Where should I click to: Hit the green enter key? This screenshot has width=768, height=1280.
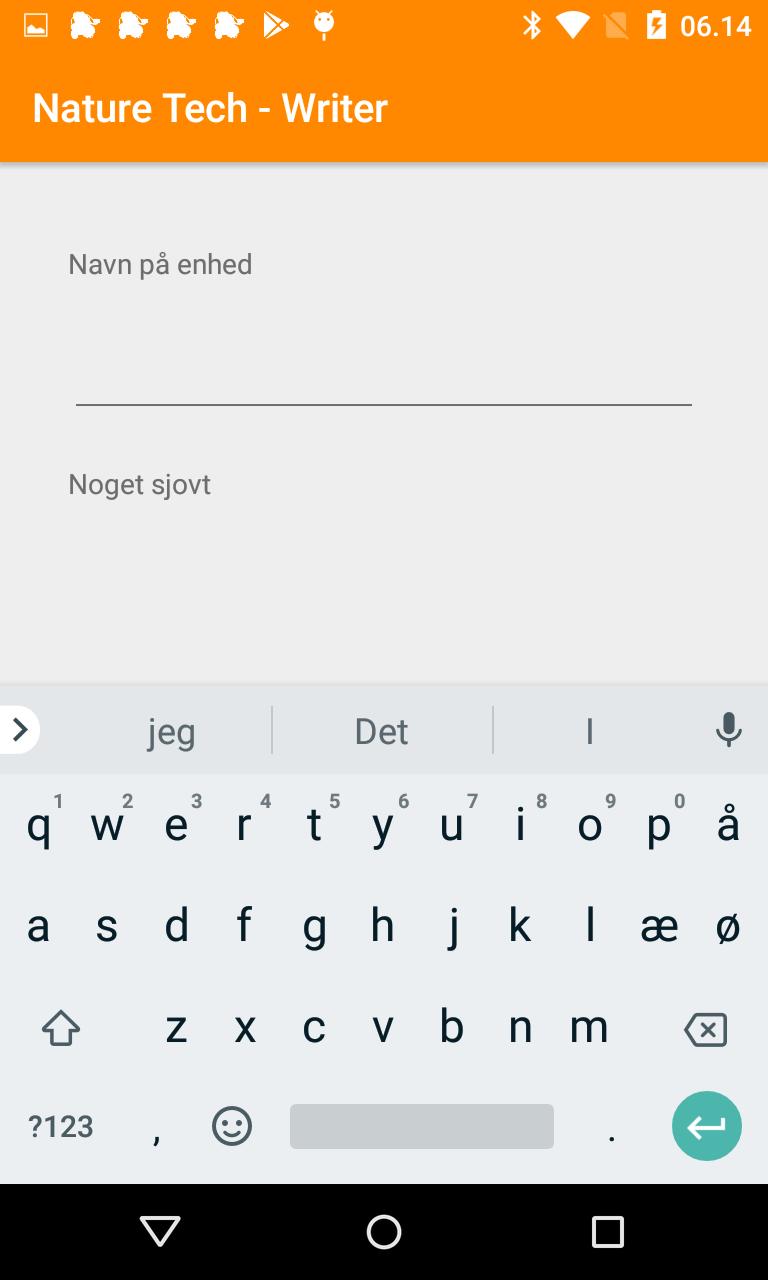click(706, 1126)
